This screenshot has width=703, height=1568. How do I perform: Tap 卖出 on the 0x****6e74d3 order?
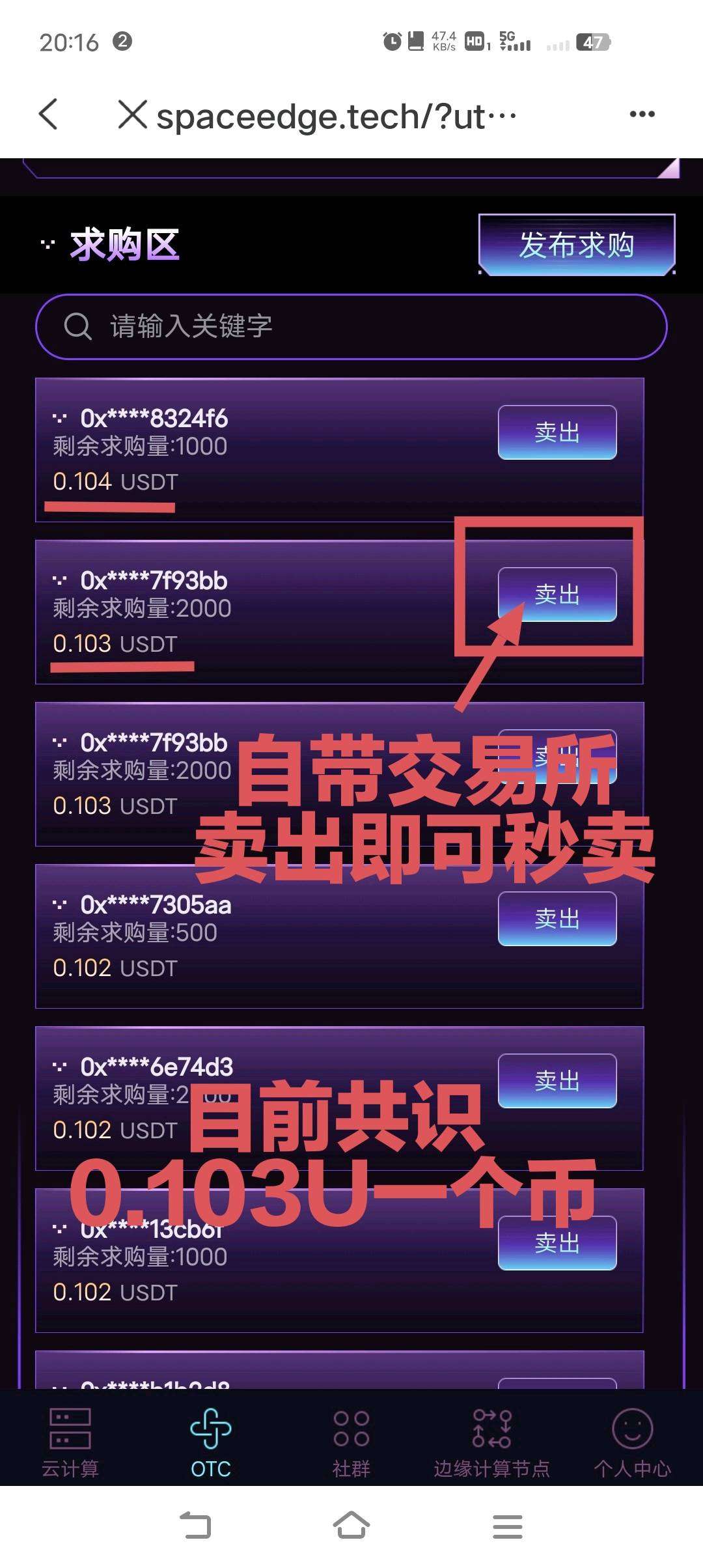(x=557, y=1081)
